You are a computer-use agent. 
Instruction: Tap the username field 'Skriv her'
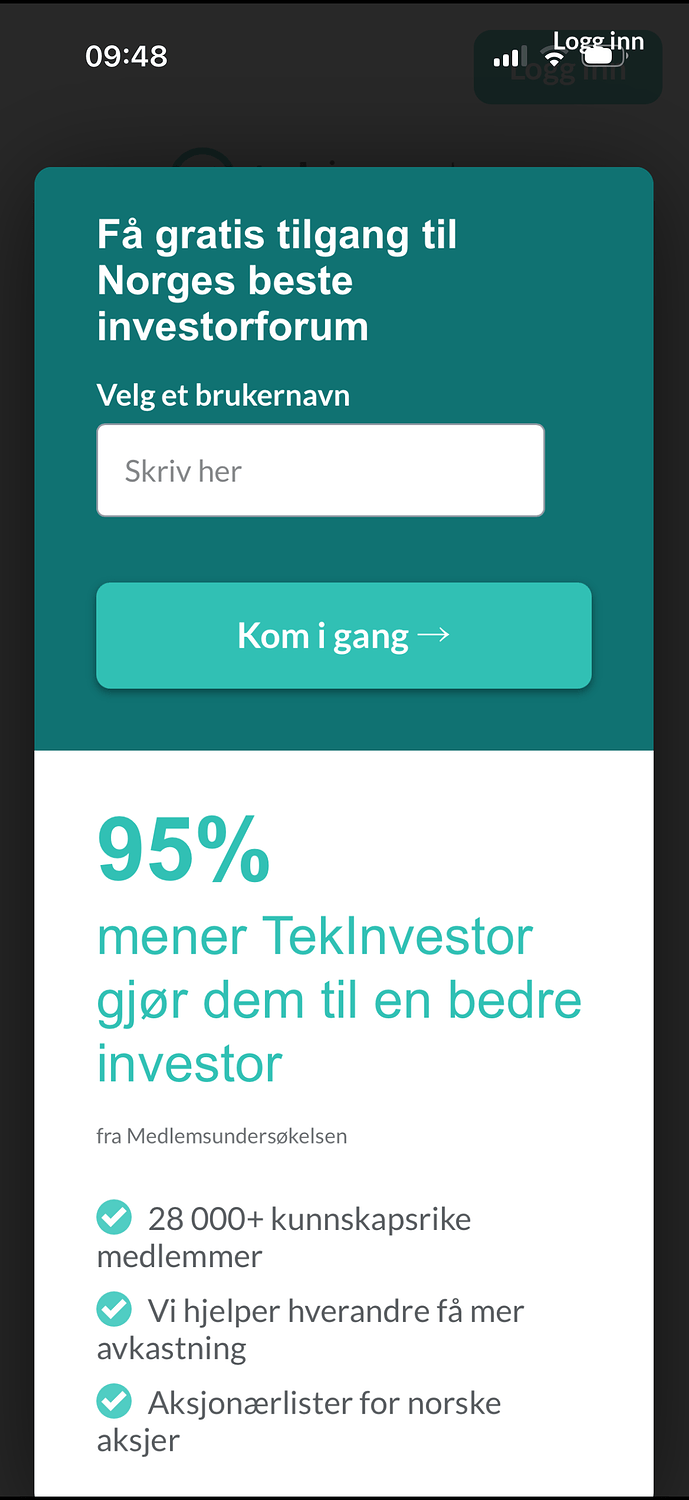coord(320,470)
